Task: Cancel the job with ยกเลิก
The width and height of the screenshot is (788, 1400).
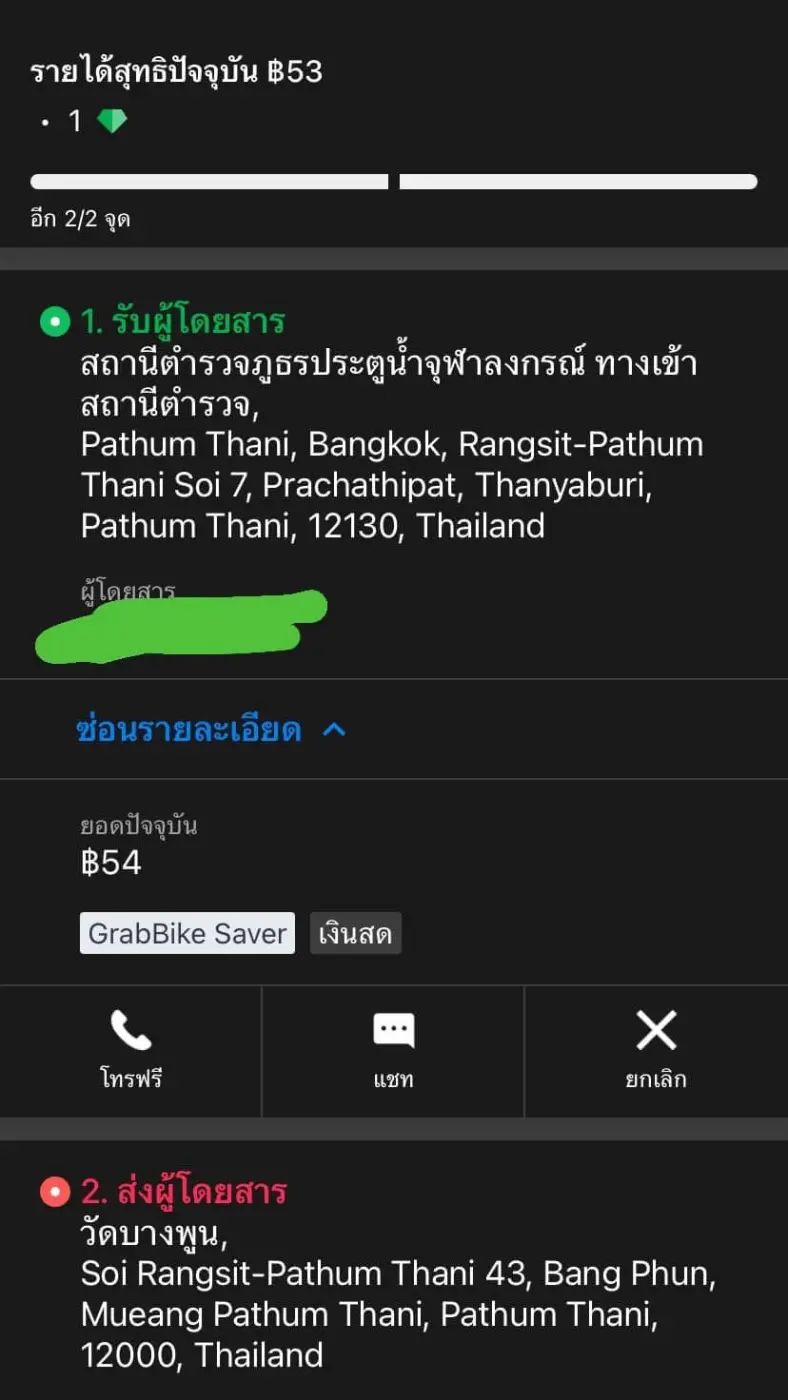Action: (x=656, y=1051)
